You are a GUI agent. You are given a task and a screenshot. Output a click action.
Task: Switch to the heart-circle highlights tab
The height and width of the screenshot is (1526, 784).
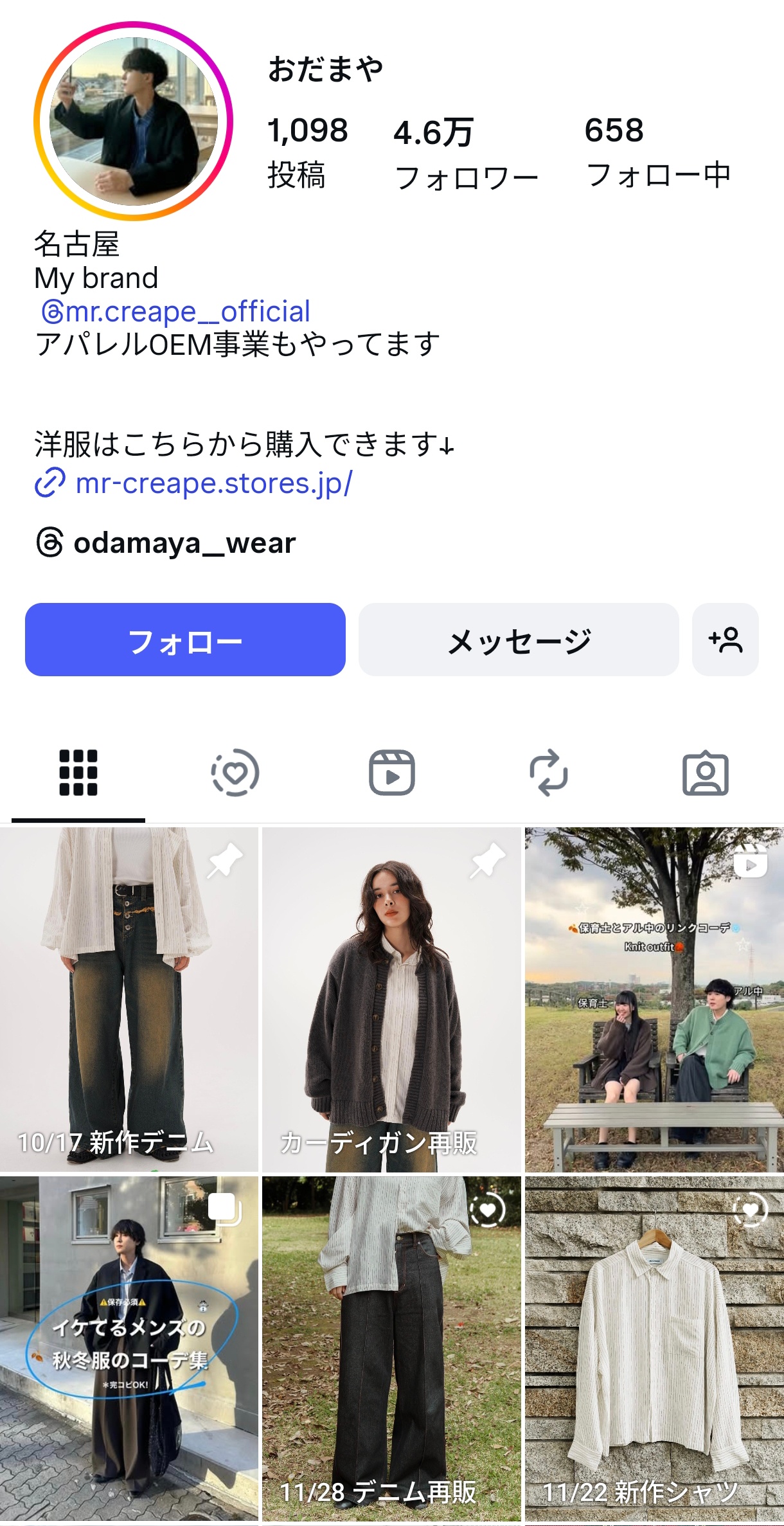click(x=235, y=773)
